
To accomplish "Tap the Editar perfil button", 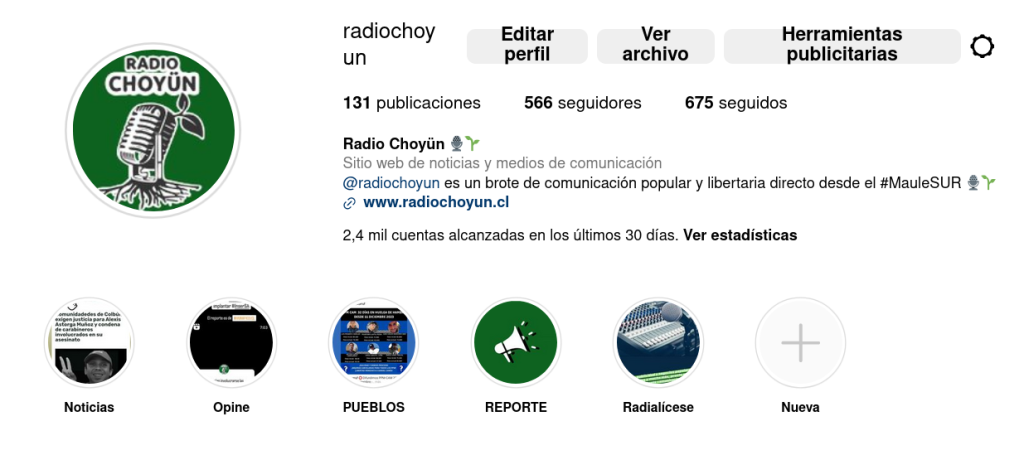I will [527, 45].
